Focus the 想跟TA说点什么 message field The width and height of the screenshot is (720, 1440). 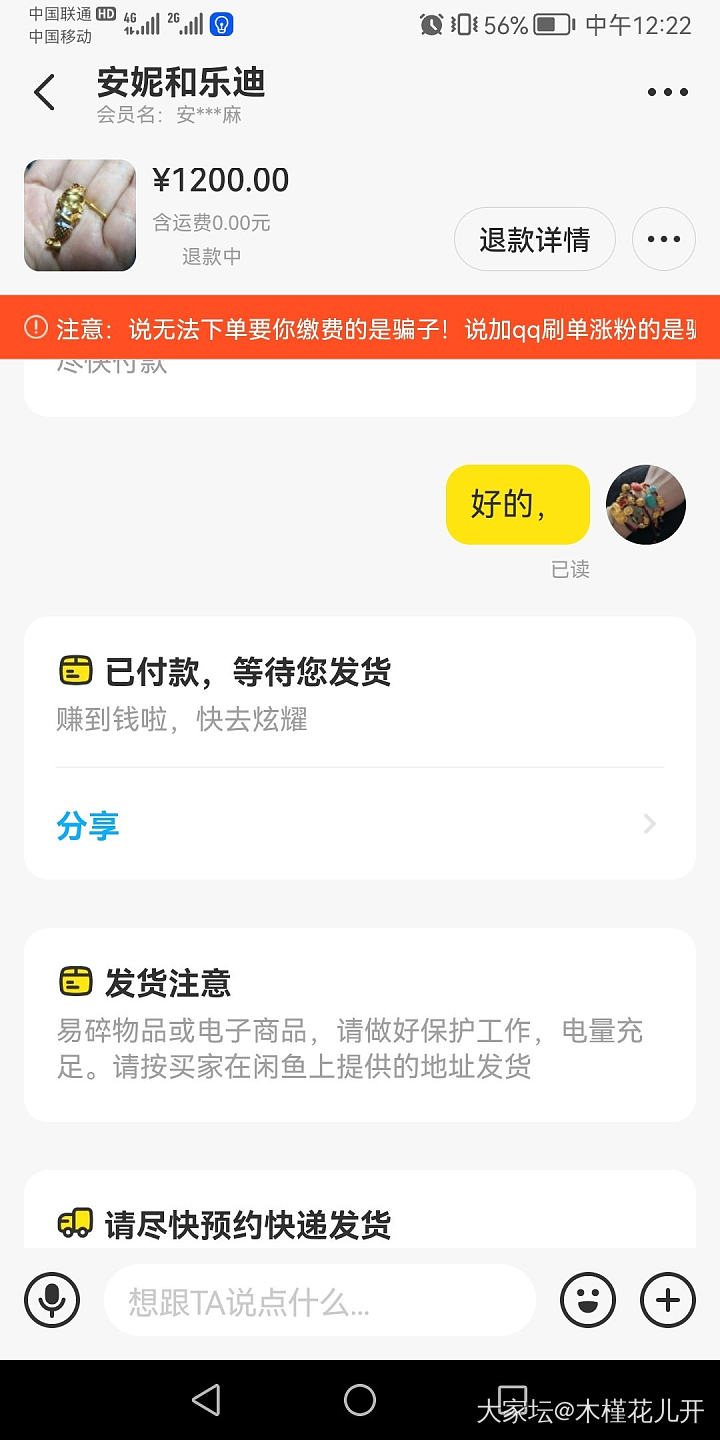pos(320,1301)
